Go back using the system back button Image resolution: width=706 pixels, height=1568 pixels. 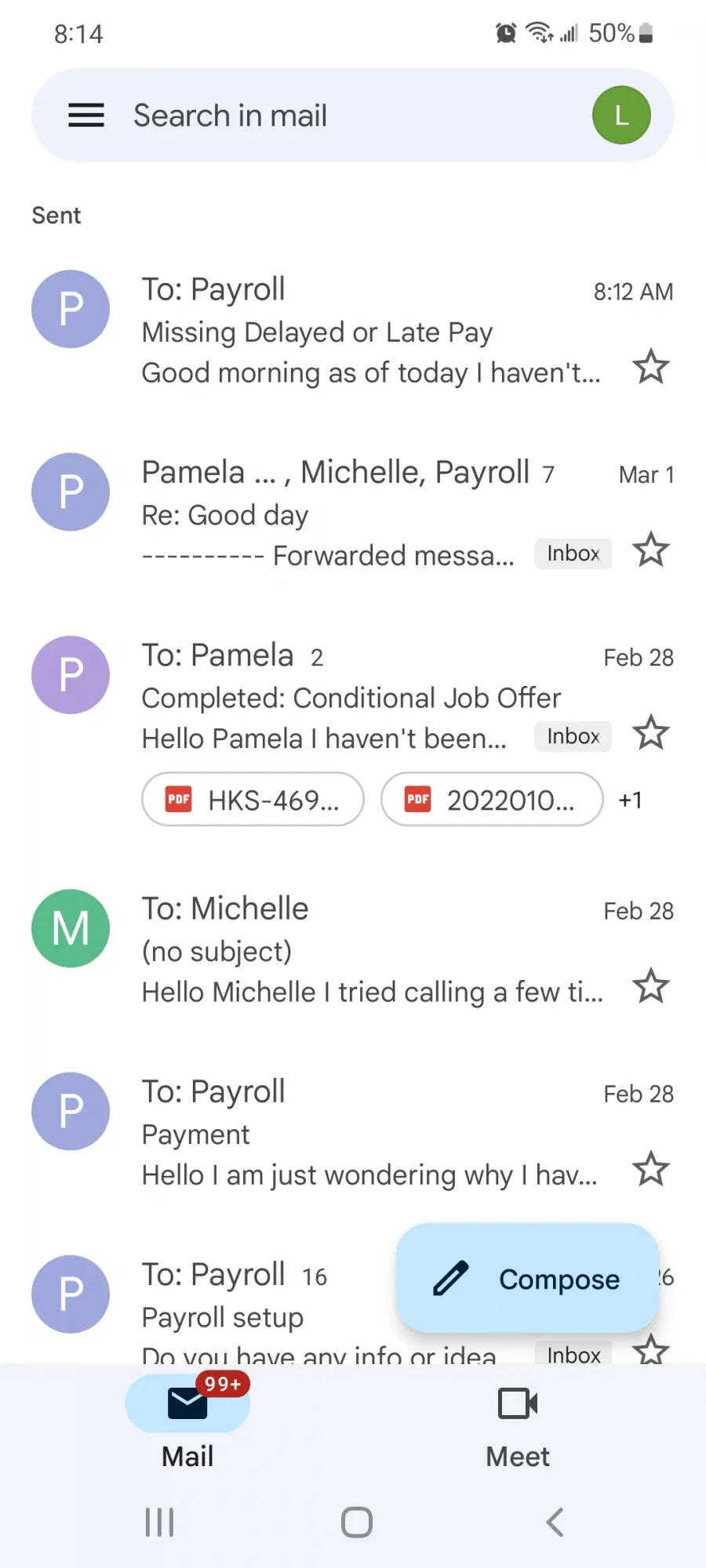pyautogui.click(x=555, y=1523)
